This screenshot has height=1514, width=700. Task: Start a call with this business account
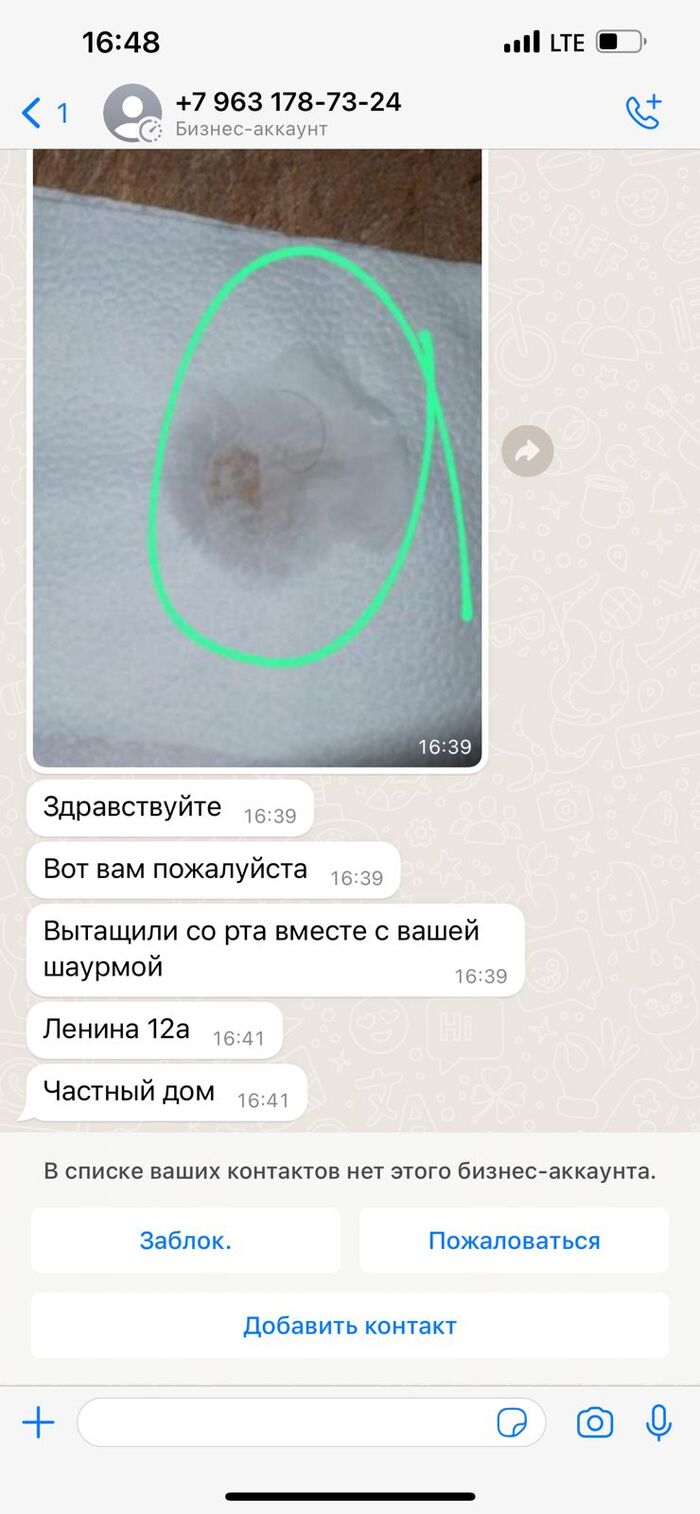tap(643, 112)
